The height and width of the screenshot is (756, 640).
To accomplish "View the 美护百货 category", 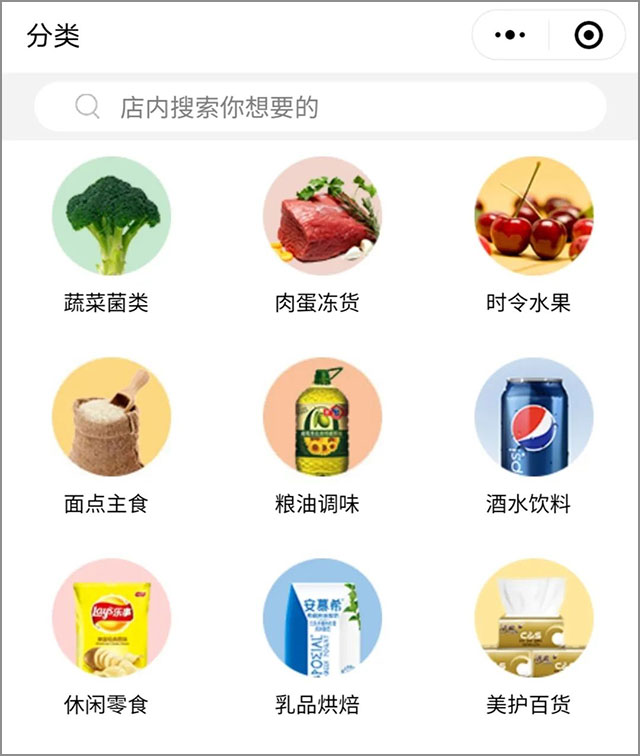I will pyautogui.click(x=533, y=618).
